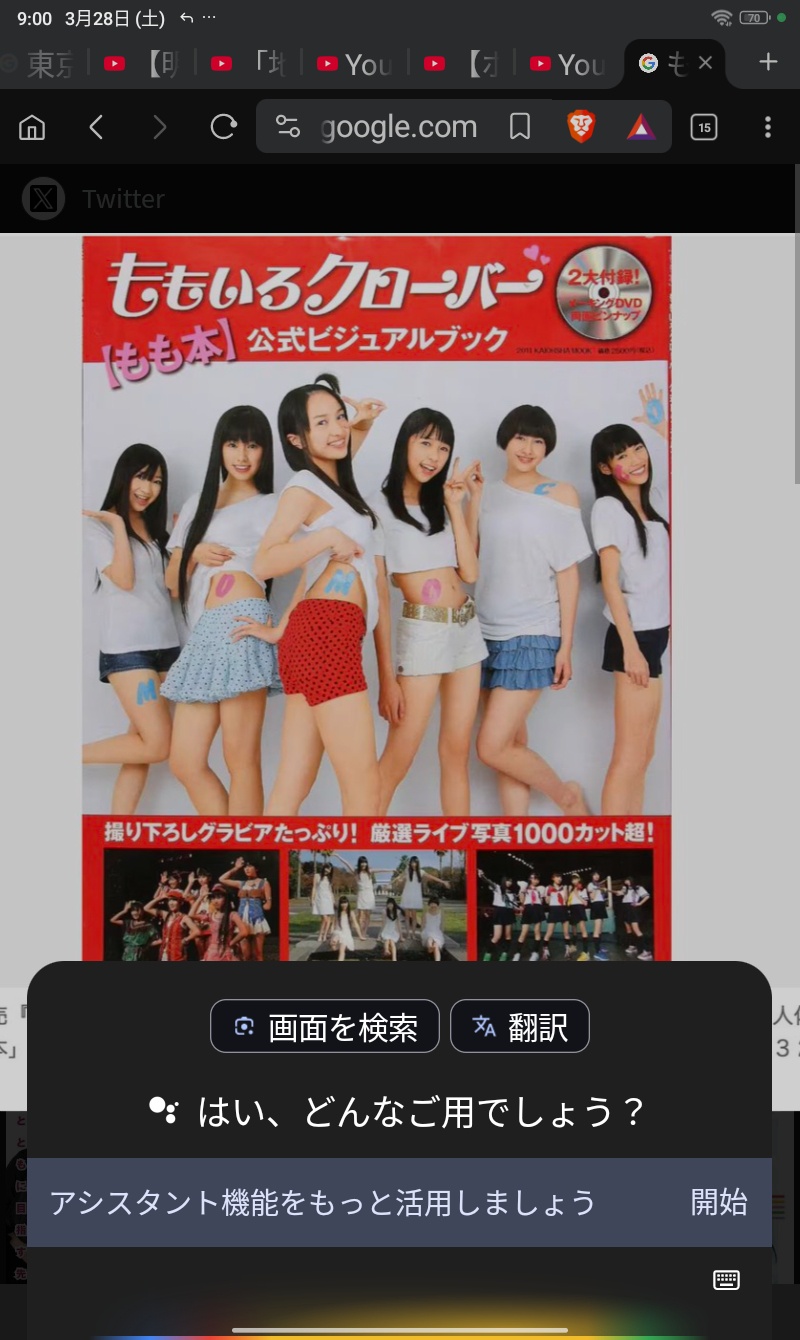This screenshot has height=1340, width=800.
Task: Open the browser overflow menu
Action: click(768, 127)
